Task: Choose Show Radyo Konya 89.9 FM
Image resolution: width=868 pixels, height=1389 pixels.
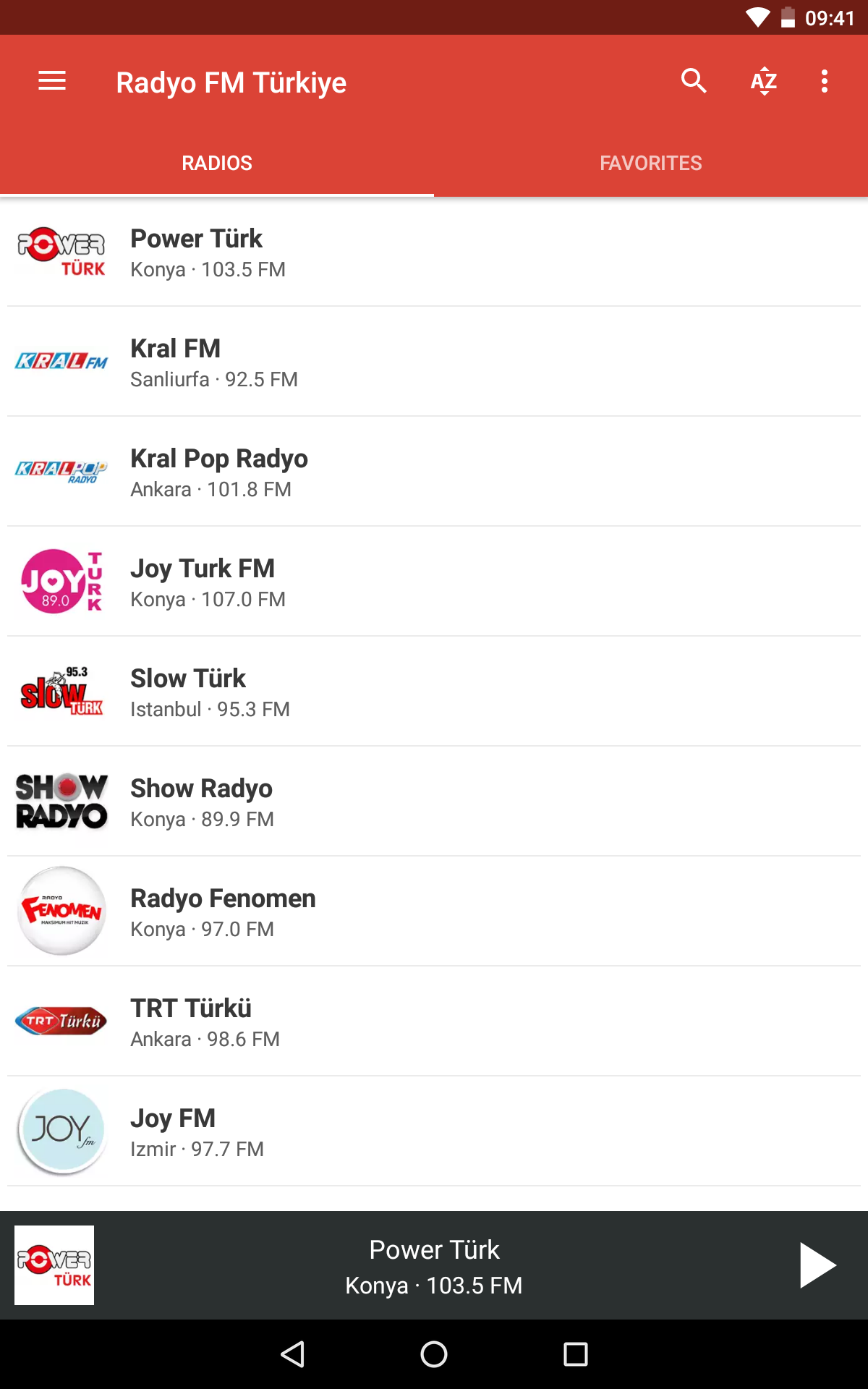Action: [434, 802]
